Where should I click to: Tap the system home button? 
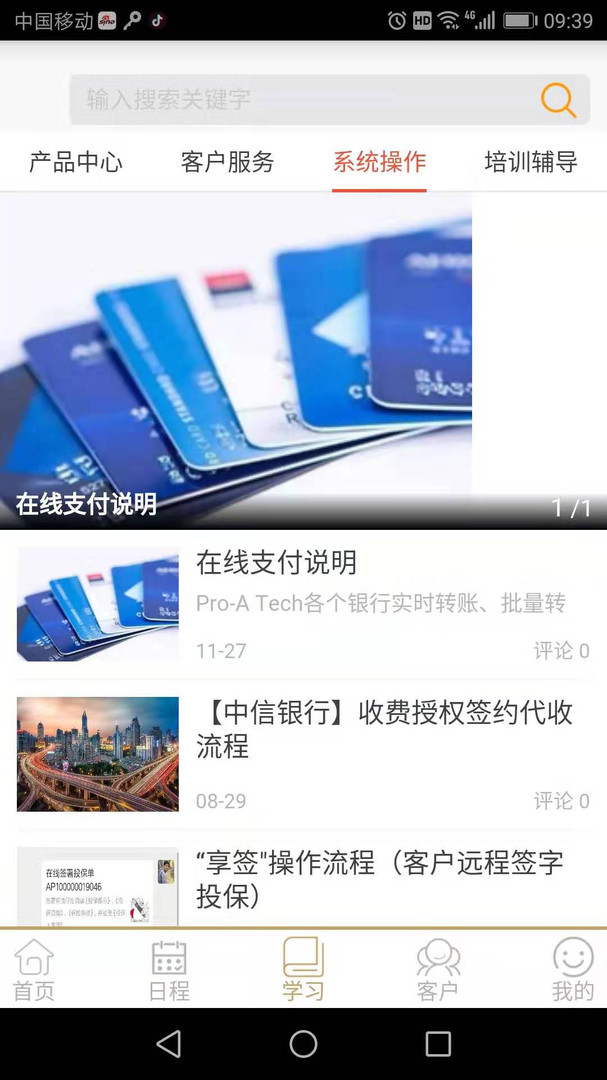tap(303, 1044)
